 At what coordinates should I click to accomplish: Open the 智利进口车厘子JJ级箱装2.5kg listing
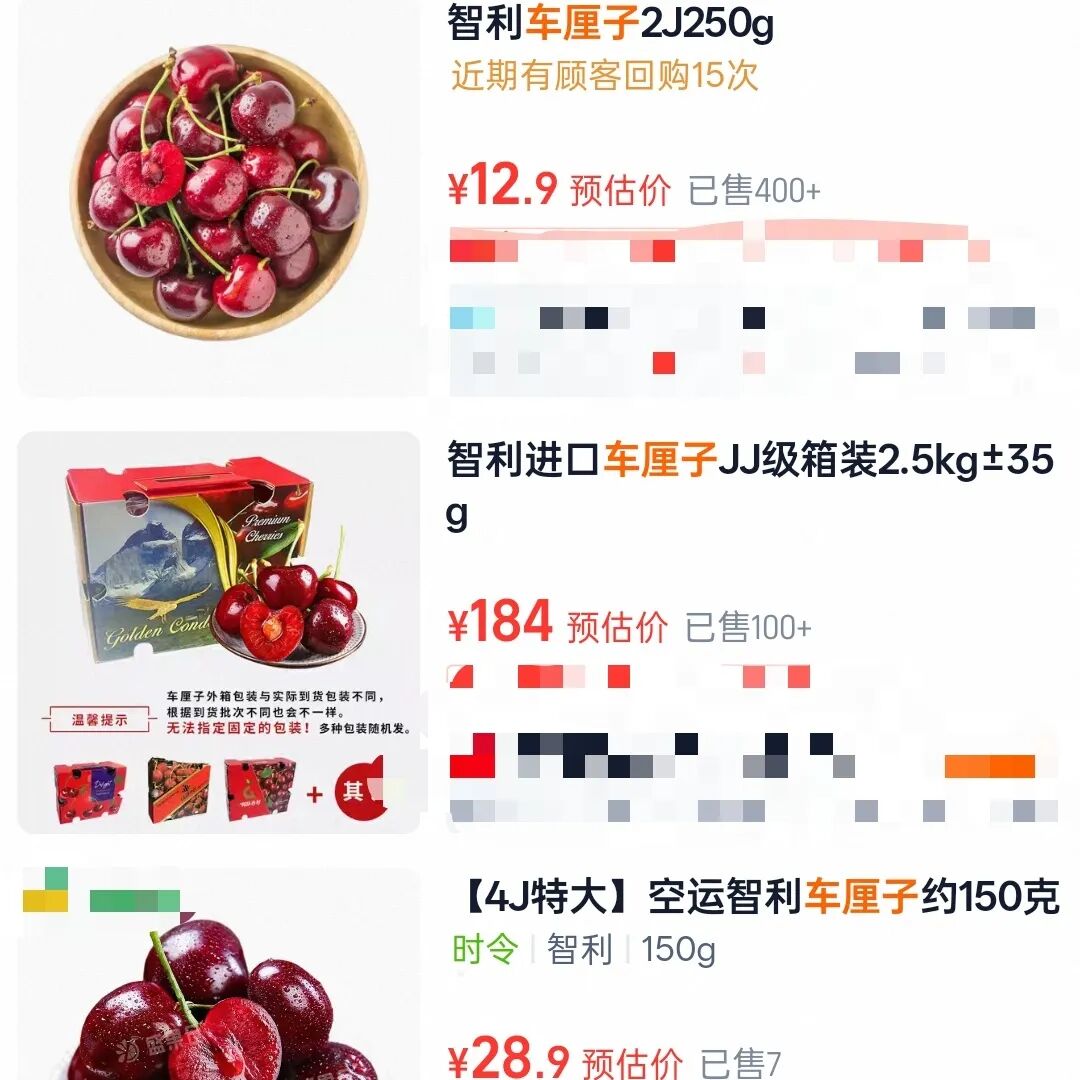point(750,462)
